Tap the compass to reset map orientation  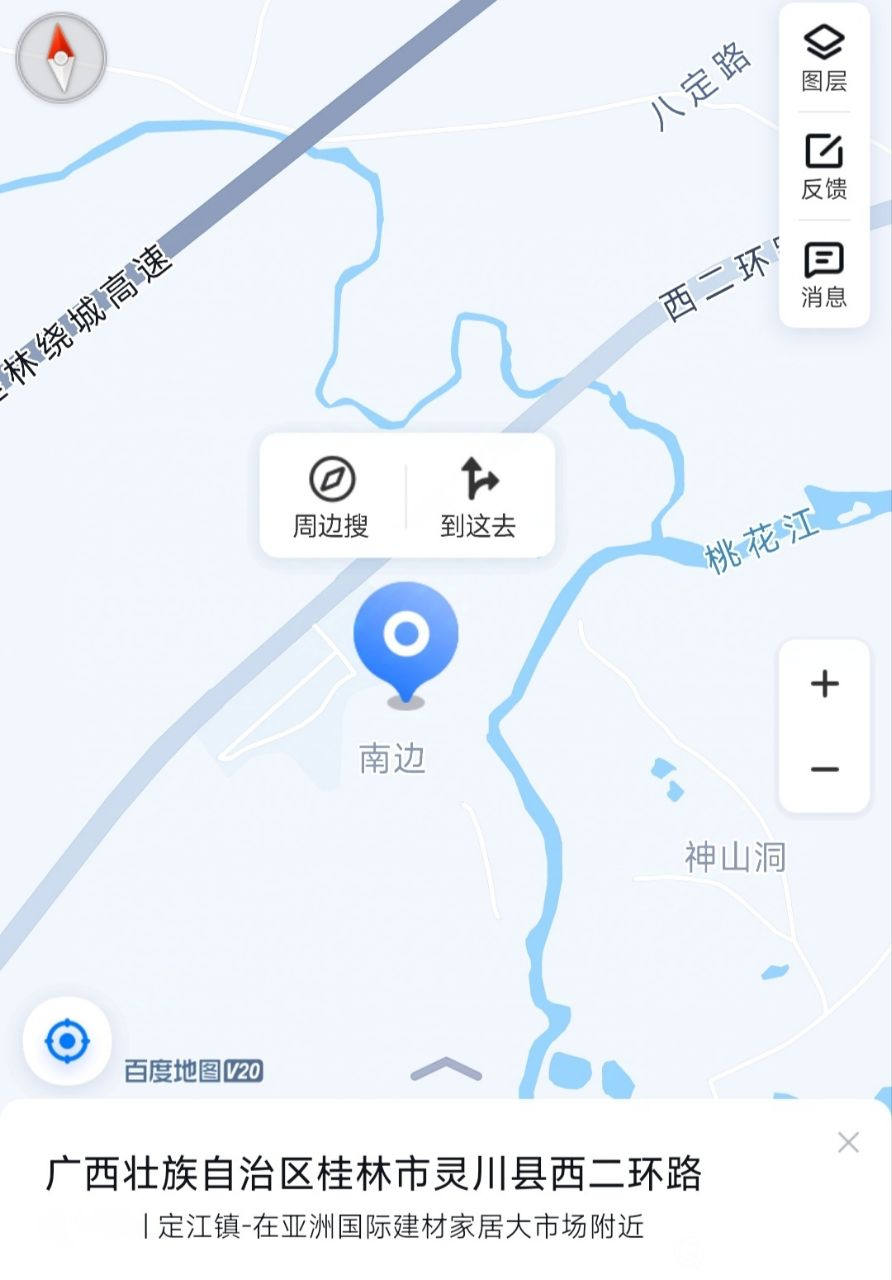(61, 58)
